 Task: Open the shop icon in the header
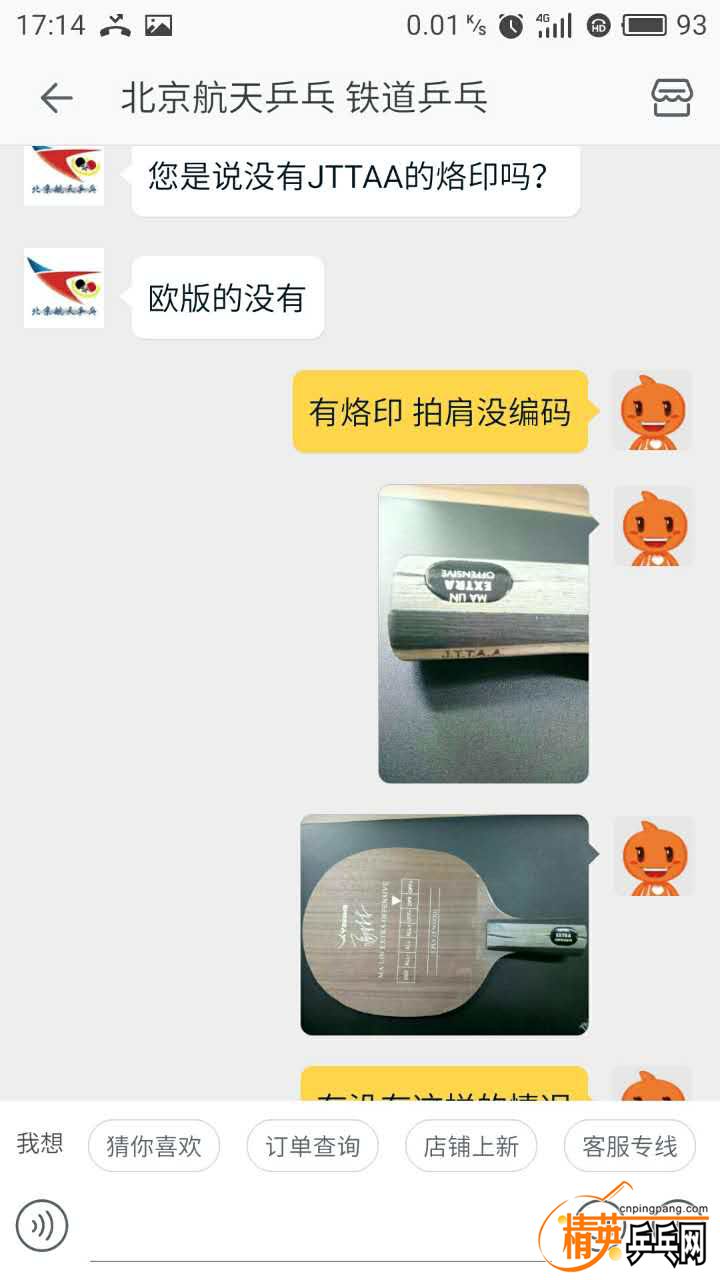tap(672, 98)
